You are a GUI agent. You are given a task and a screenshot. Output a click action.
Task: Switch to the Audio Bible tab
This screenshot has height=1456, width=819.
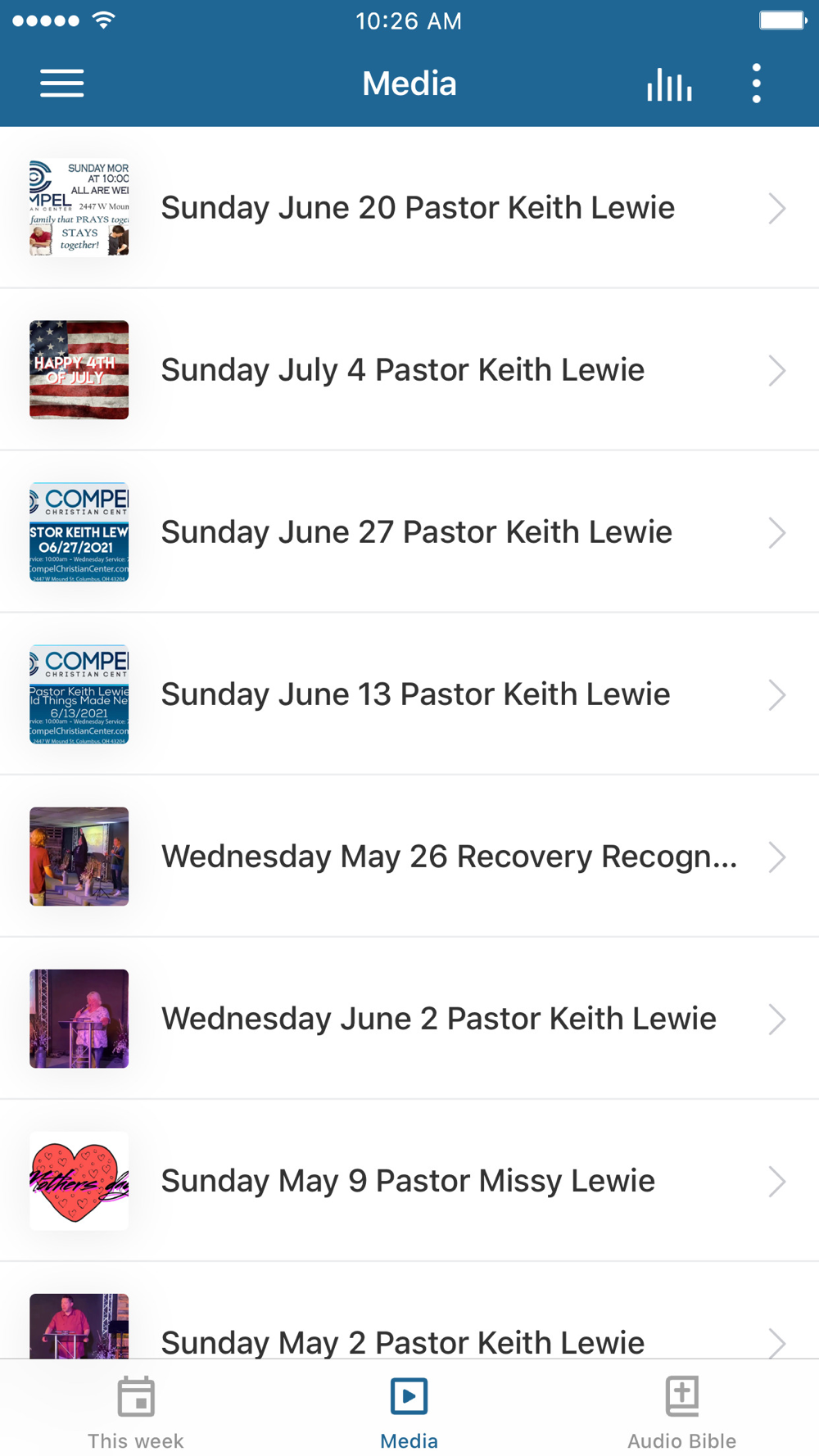[x=681, y=1412]
